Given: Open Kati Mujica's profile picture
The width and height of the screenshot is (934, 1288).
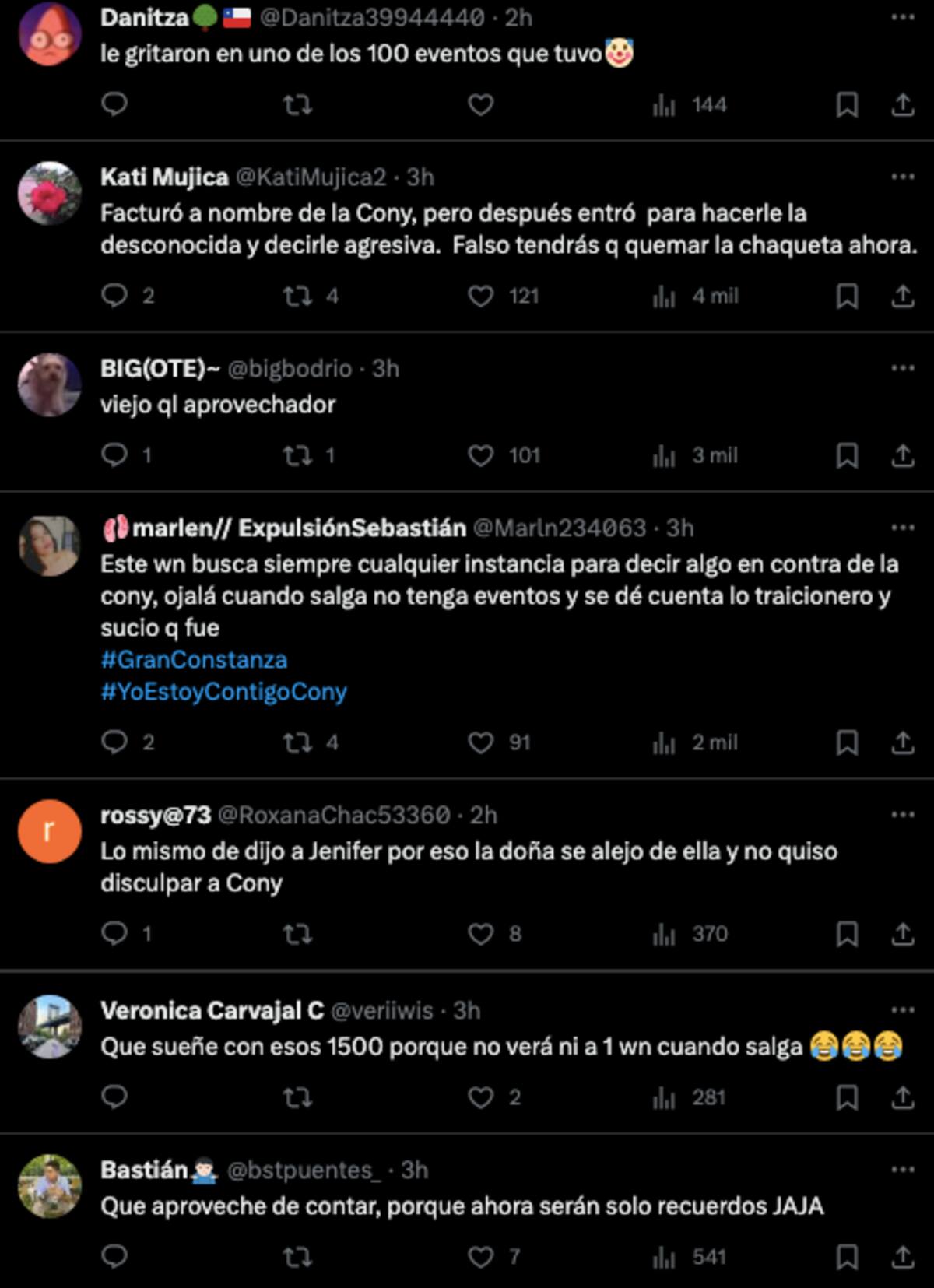Looking at the screenshot, I should pos(50,193).
